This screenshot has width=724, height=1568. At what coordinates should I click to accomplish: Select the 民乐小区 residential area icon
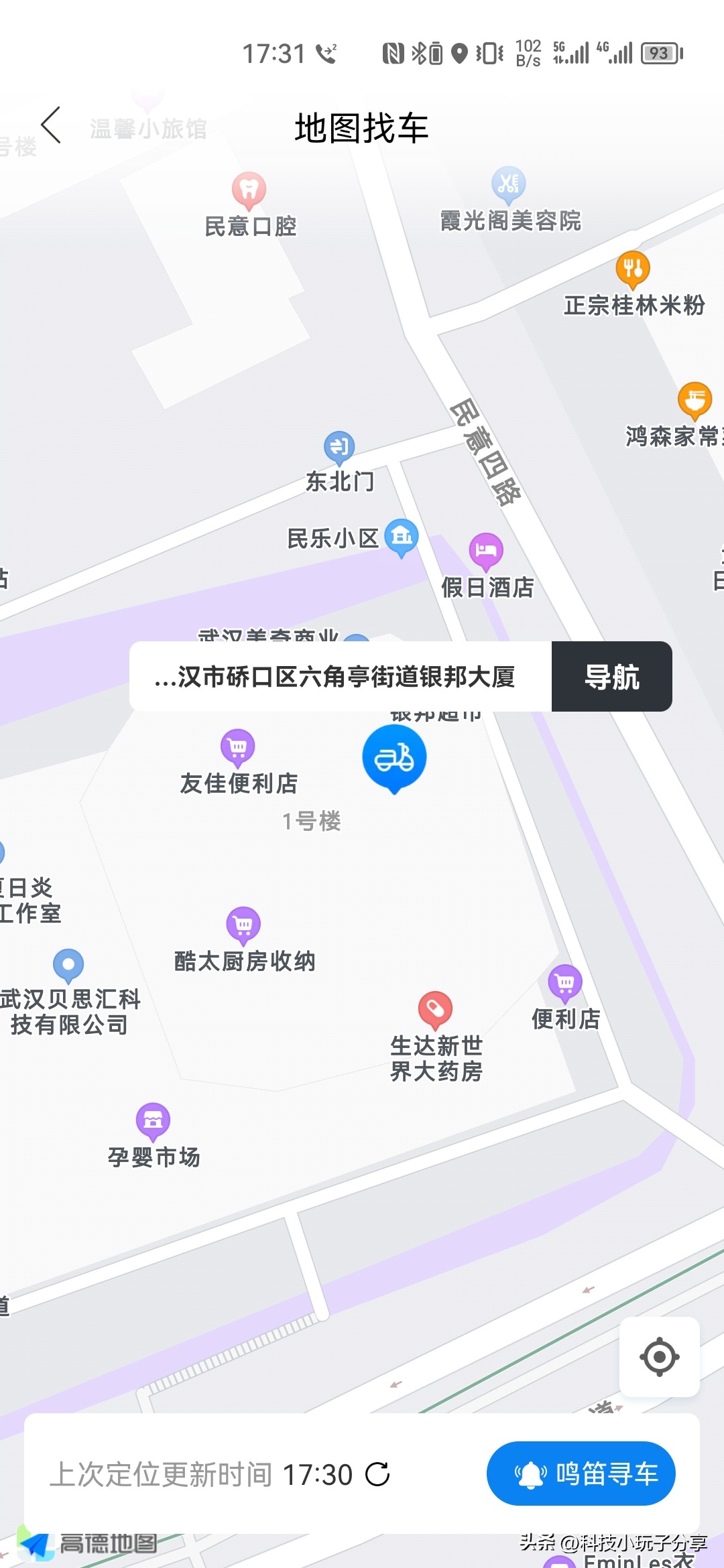401,536
